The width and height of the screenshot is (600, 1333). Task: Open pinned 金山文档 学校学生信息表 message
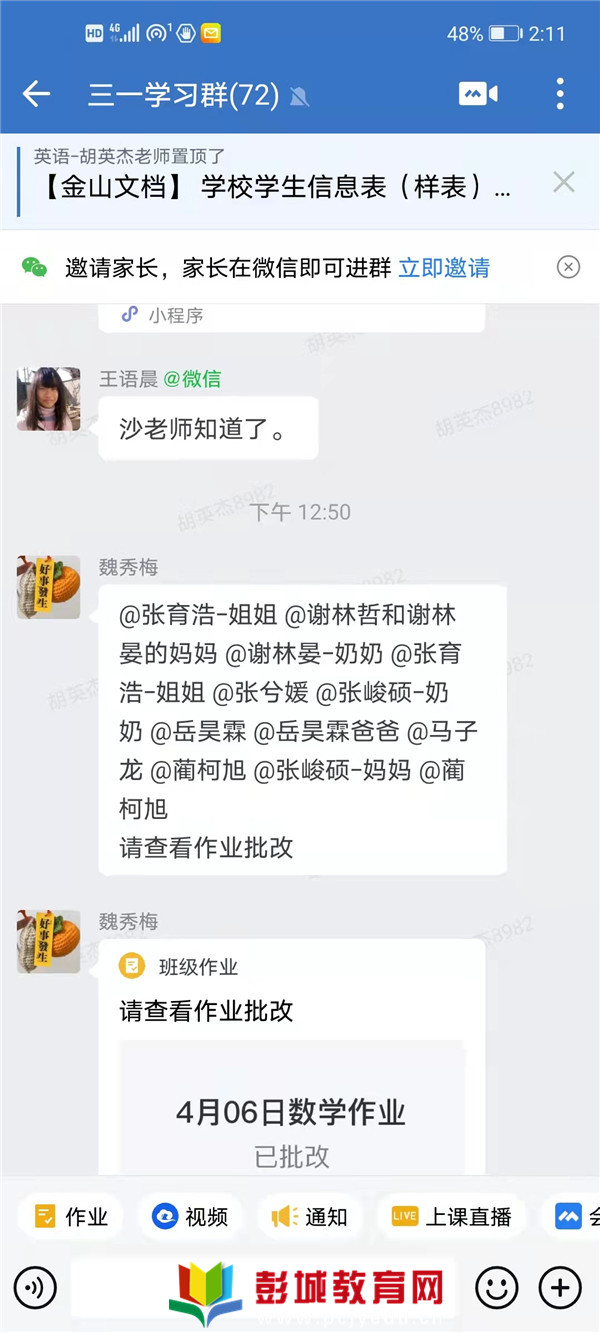click(x=277, y=186)
